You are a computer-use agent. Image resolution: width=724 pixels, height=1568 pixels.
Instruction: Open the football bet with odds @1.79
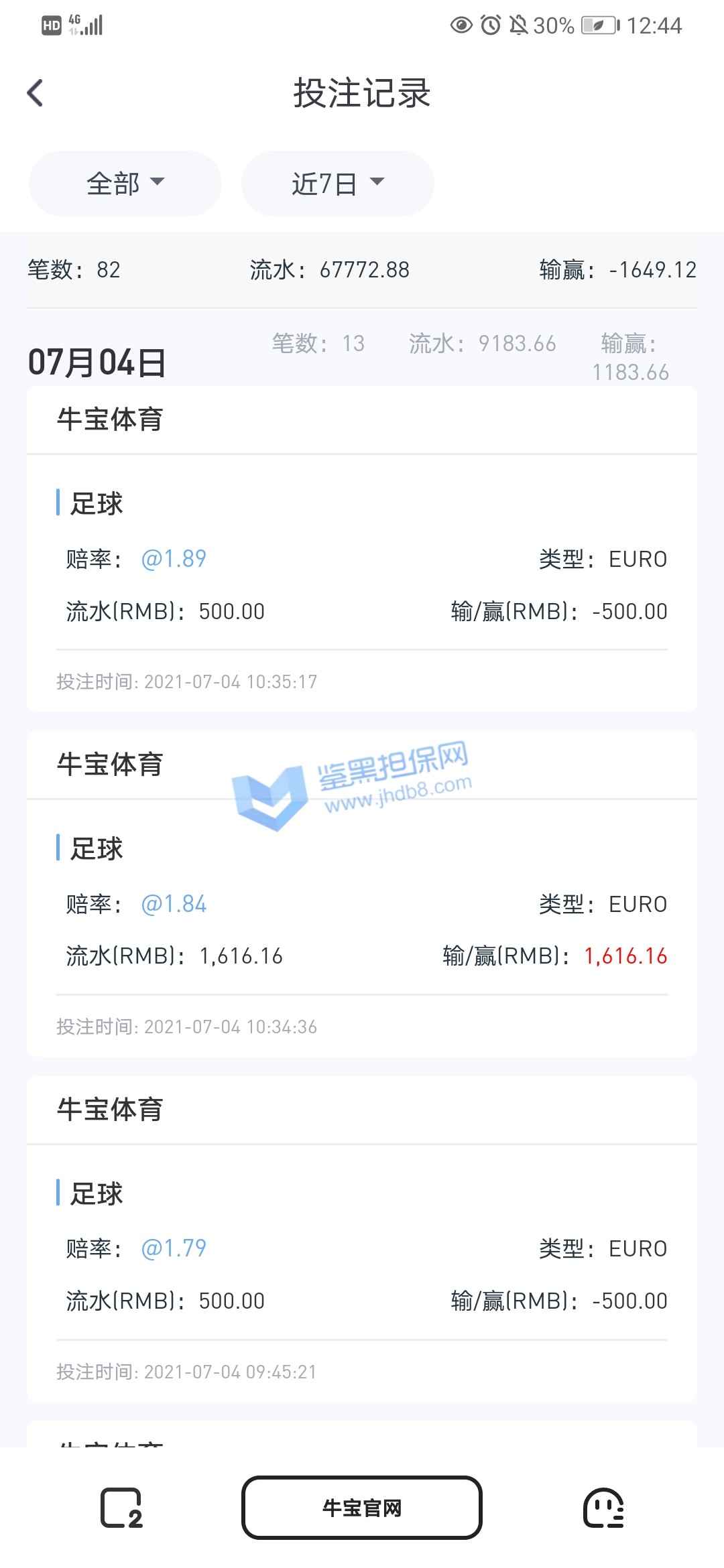(x=362, y=1273)
